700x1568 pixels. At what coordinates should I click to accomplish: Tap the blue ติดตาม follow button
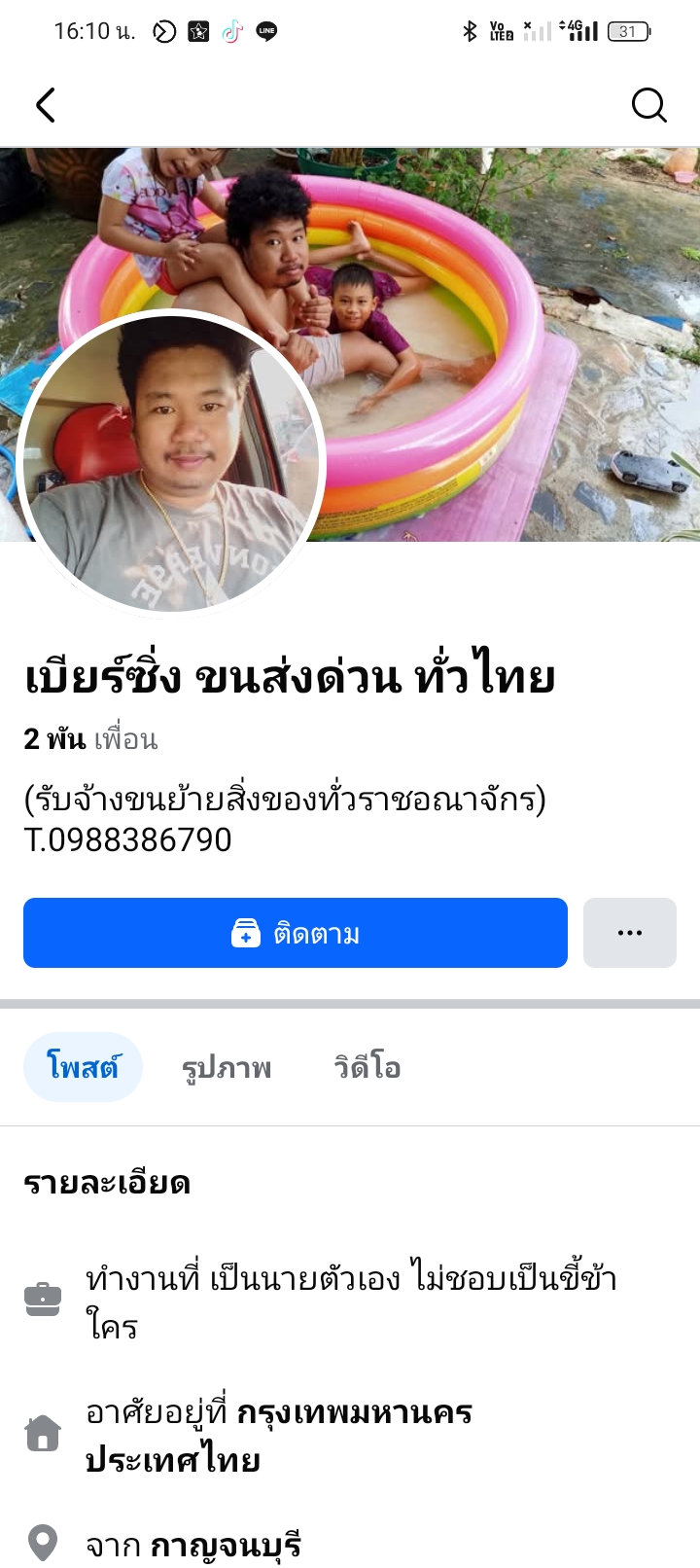click(x=296, y=933)
